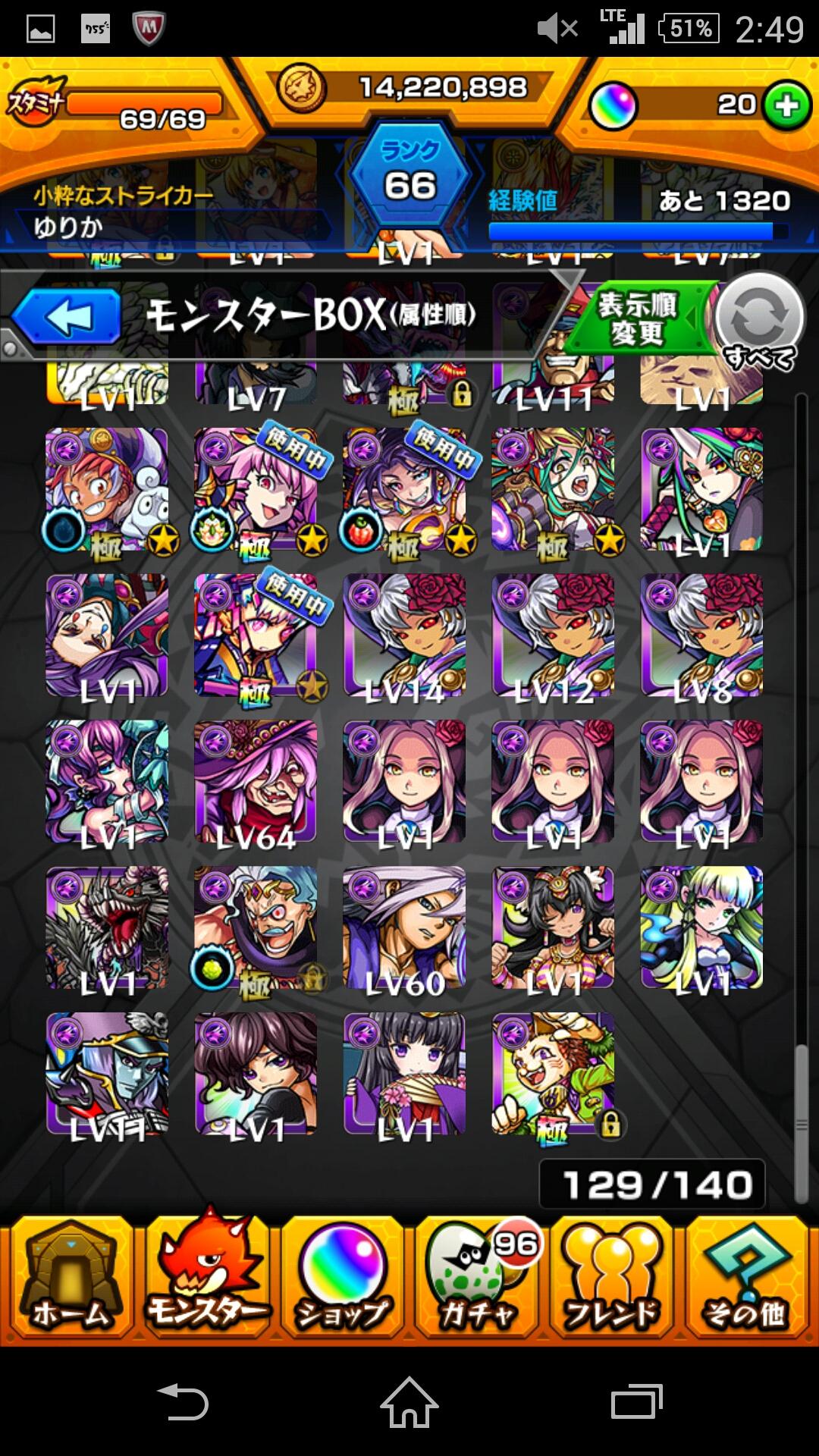Select the rose-haired monster at LV12
This screenshot has height=1456, width=819.
point(553,635)
